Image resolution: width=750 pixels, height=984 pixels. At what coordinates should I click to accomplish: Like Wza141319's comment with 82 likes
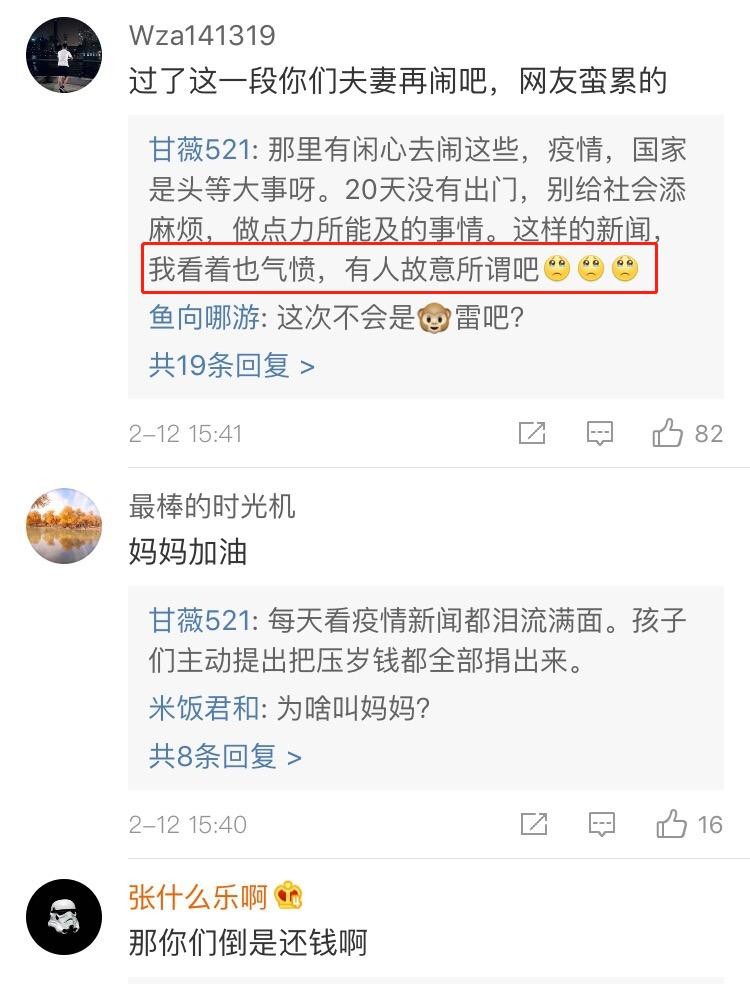point(668,433)
